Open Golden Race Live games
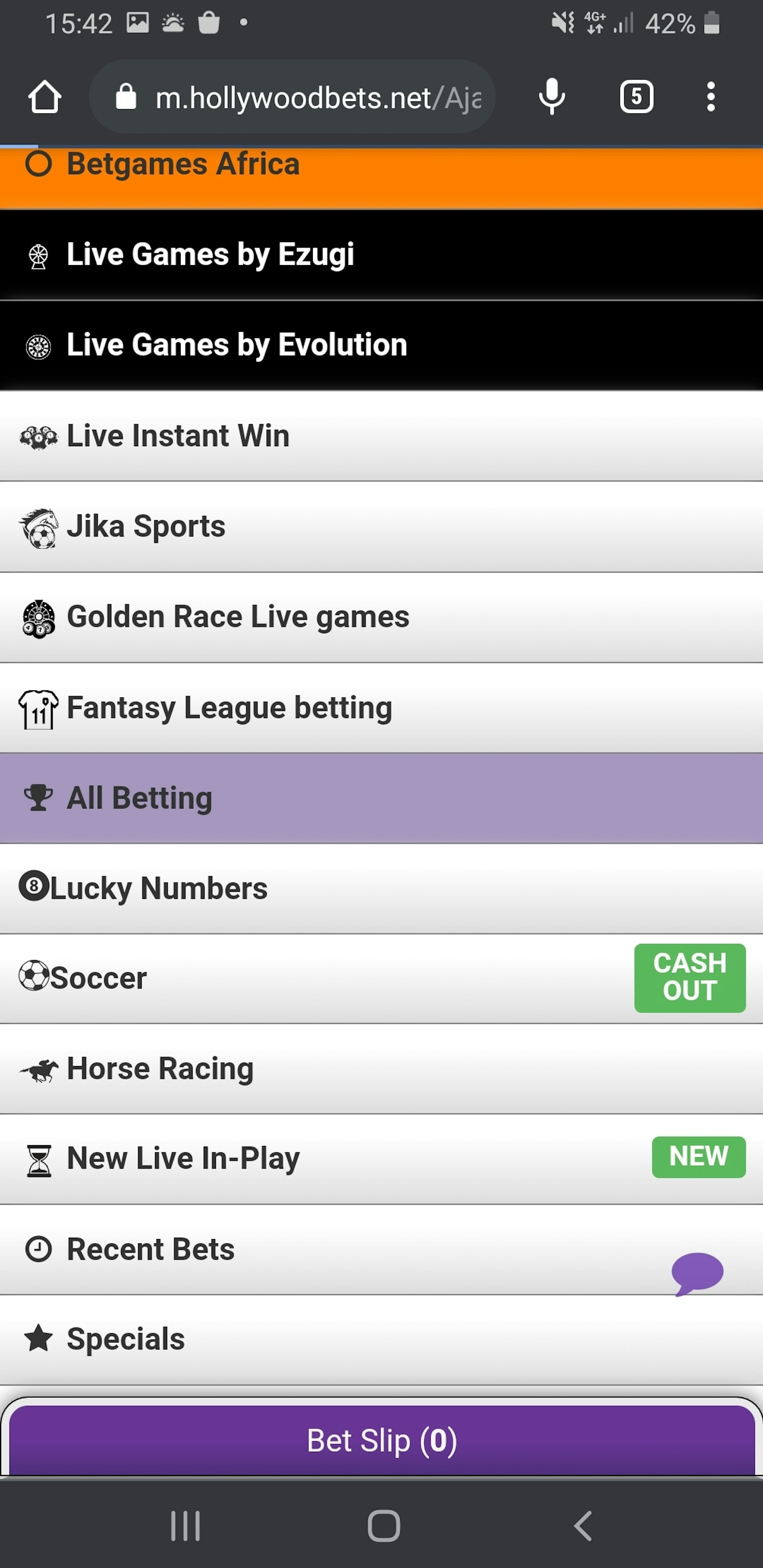763x1568 pixels. (237, 616)
